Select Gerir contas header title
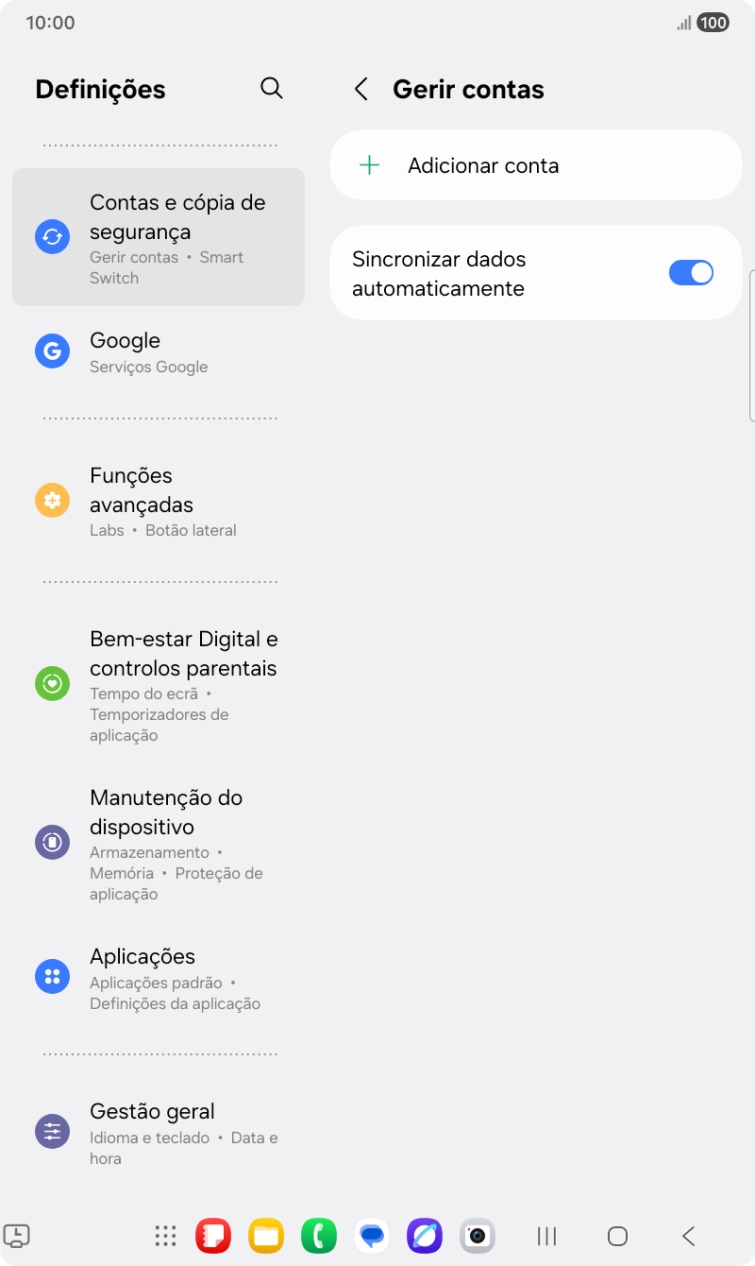 (469, 89)
